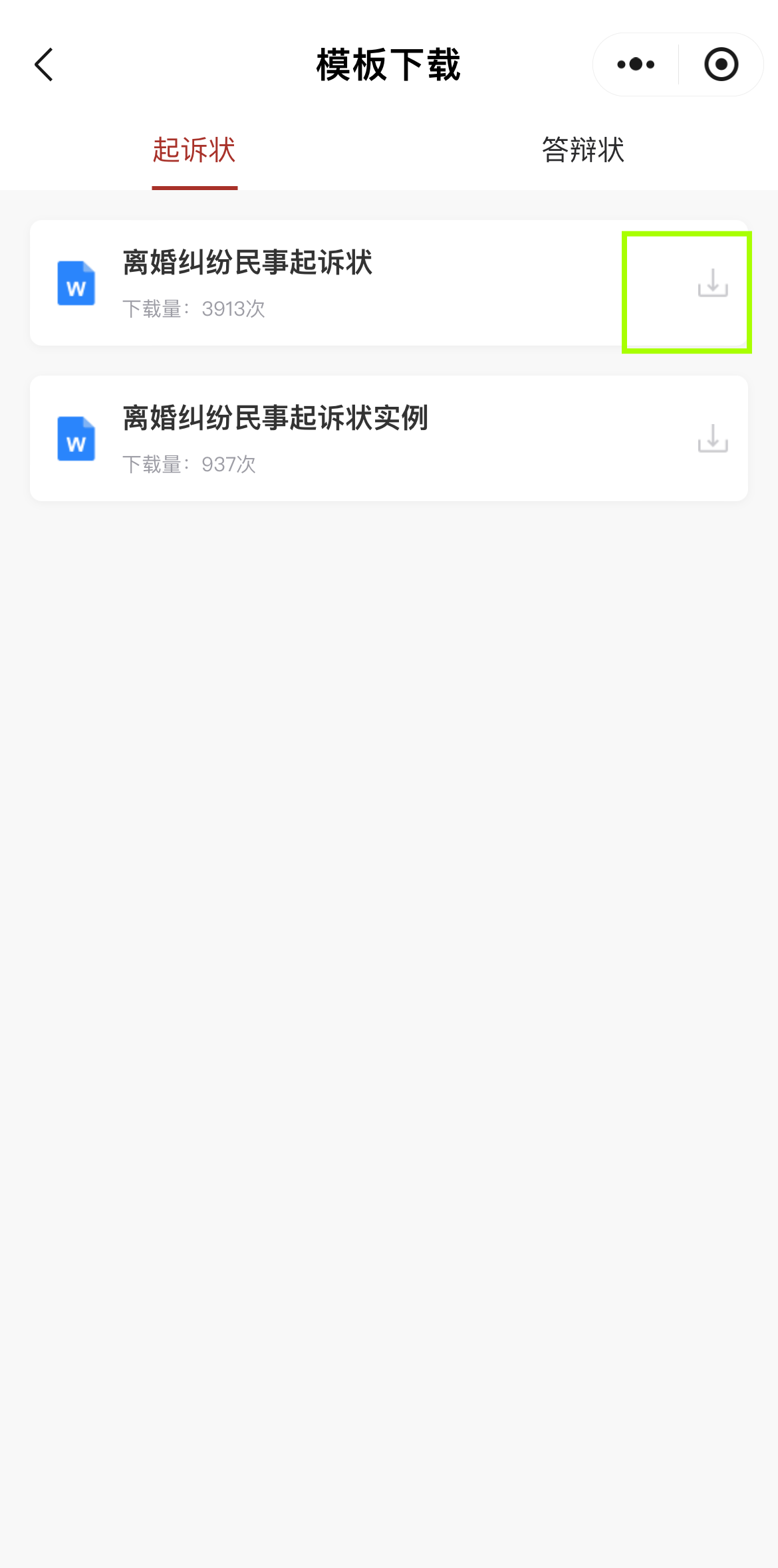Open the mini program more options menu
The width and height of the screenshot is (778, 1568).
point(636,64)
